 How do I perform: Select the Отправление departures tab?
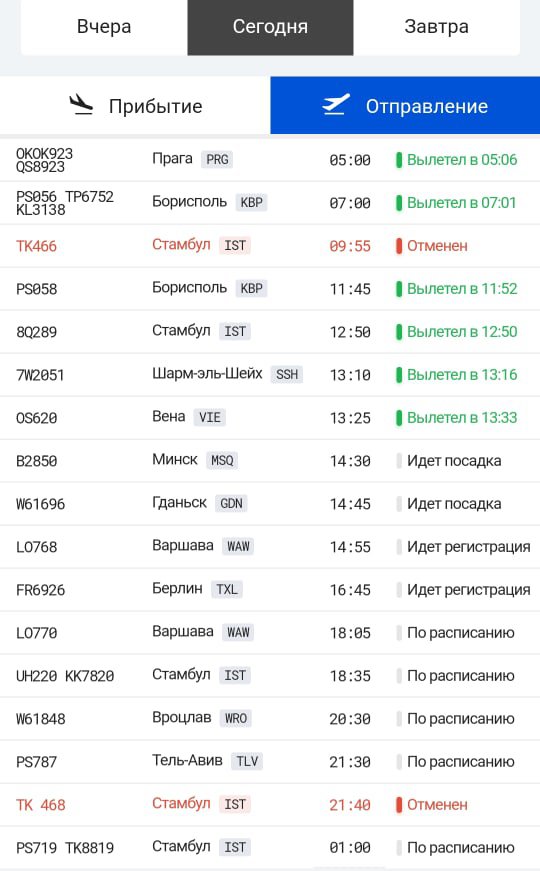pos(405,106)
